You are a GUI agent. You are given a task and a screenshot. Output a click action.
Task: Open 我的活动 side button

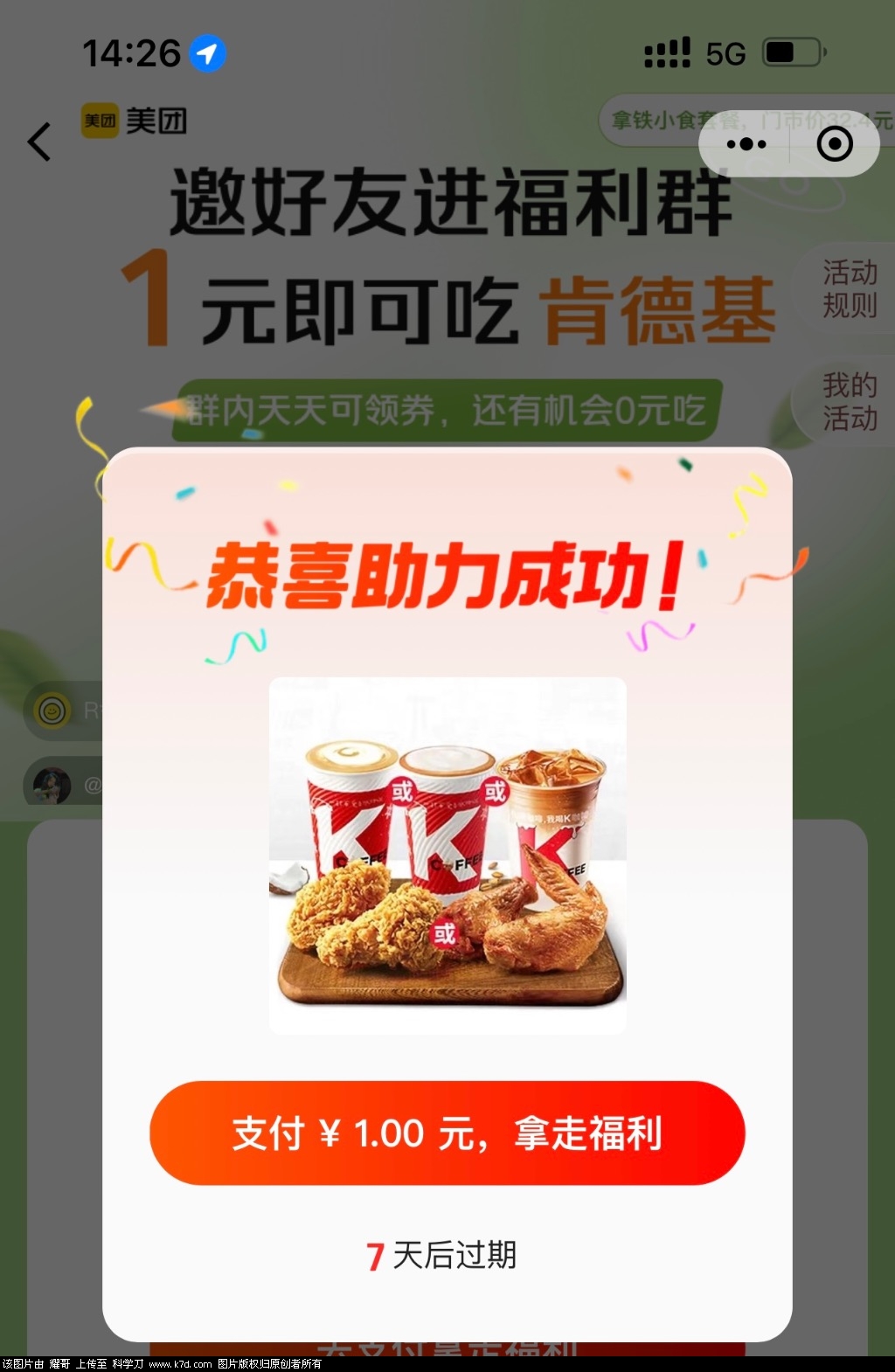click(x=848, y=401)
